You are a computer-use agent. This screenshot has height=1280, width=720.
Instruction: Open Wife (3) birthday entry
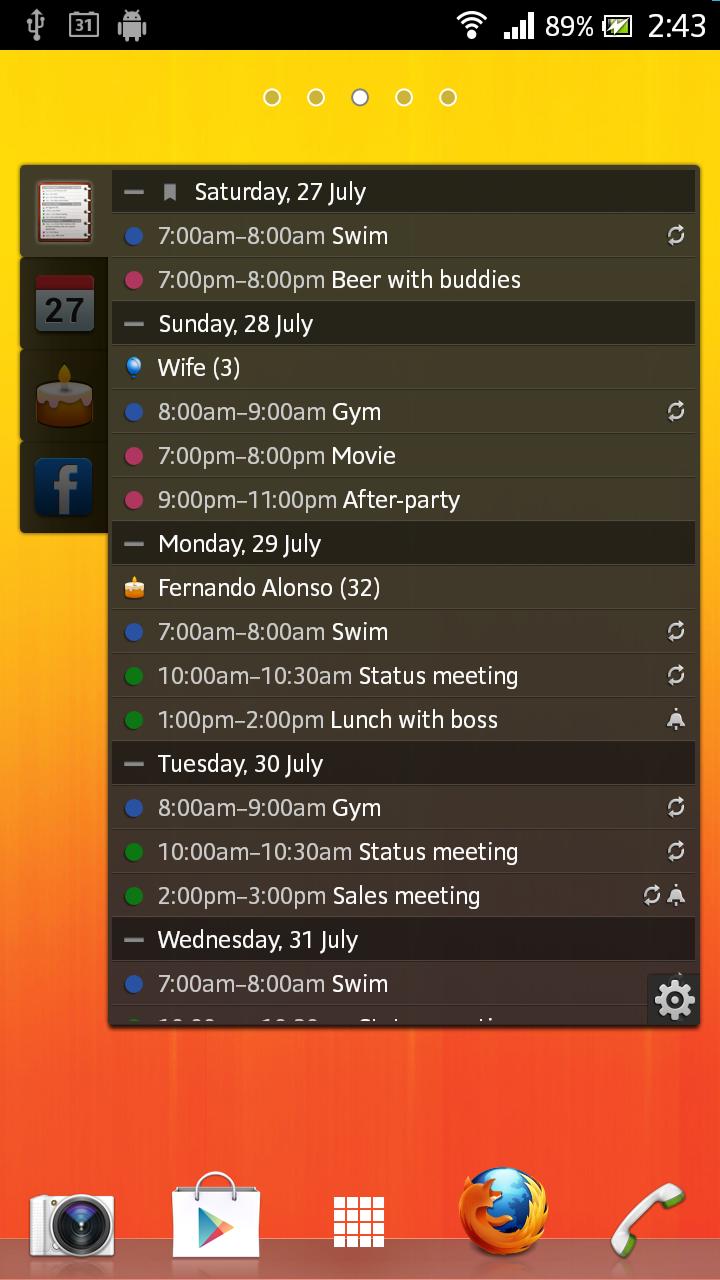point(400,368)
